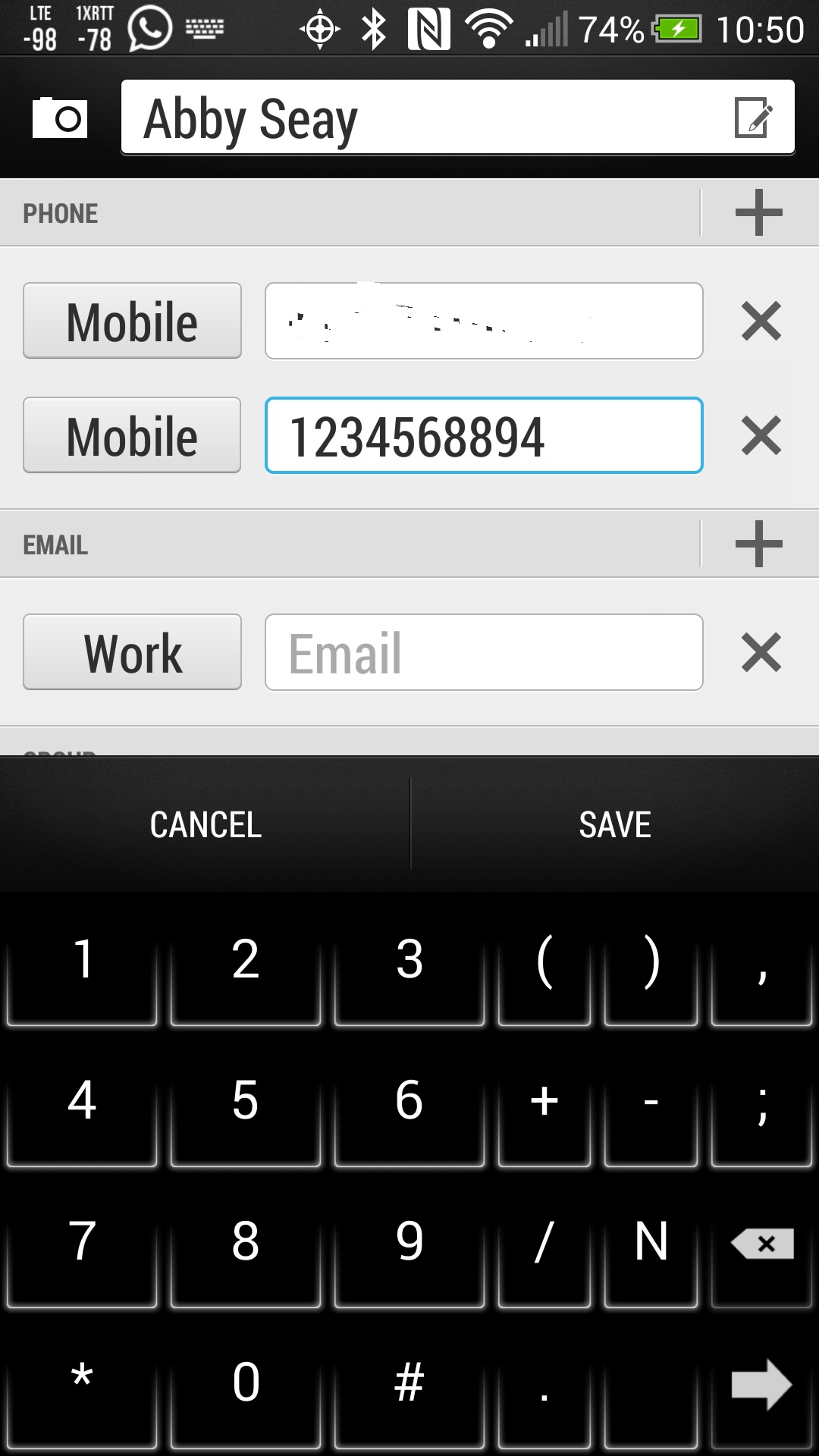
Task: Hit the backspace key on the keypad
Action: point(762,1244)
